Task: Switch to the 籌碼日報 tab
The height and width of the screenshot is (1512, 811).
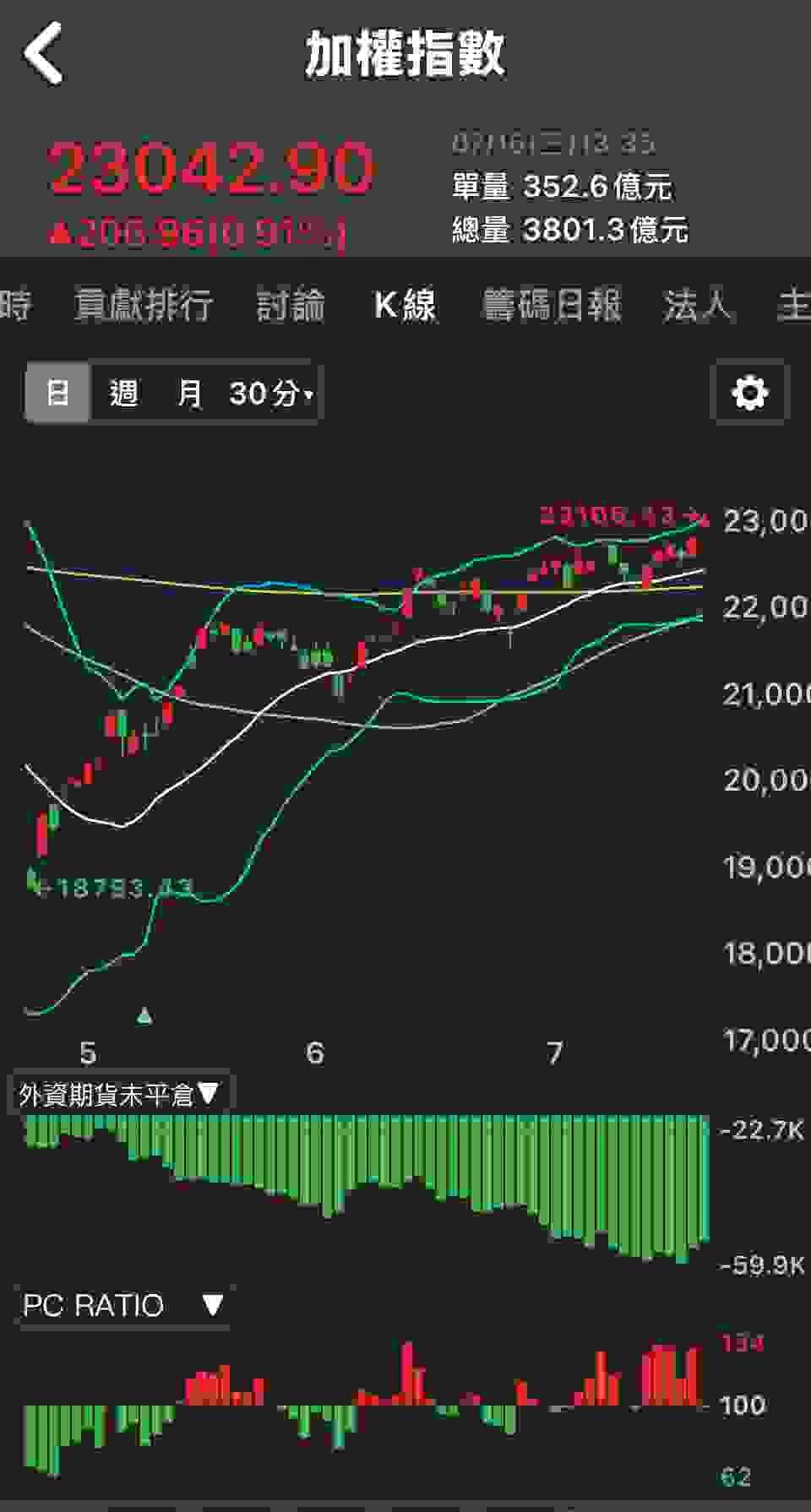Action: pyautogui.click(x=552, y=305)
